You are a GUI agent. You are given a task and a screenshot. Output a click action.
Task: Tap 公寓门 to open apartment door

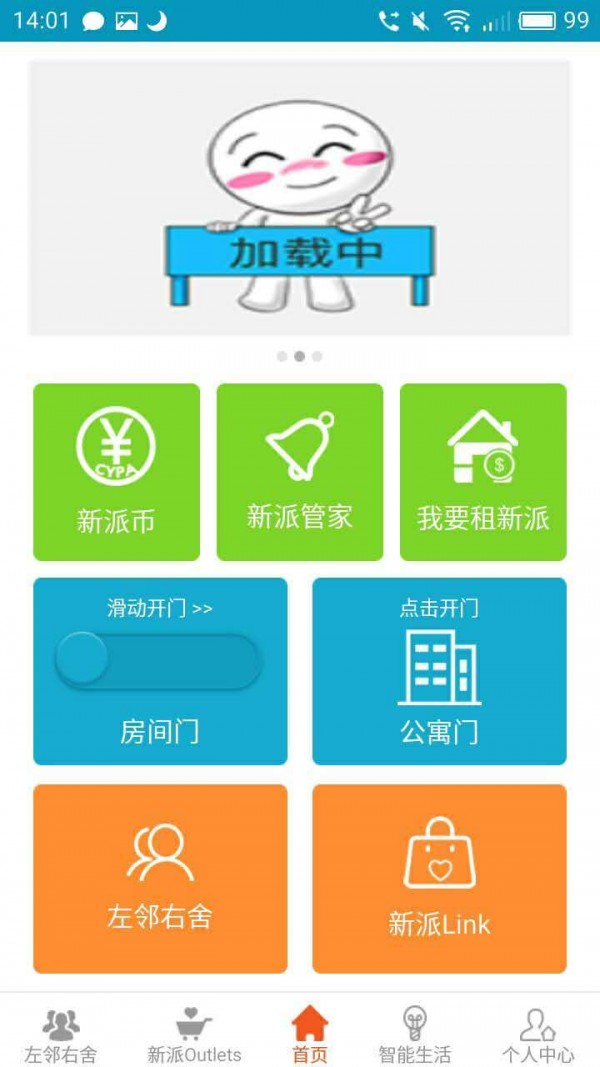pos(439,671)
